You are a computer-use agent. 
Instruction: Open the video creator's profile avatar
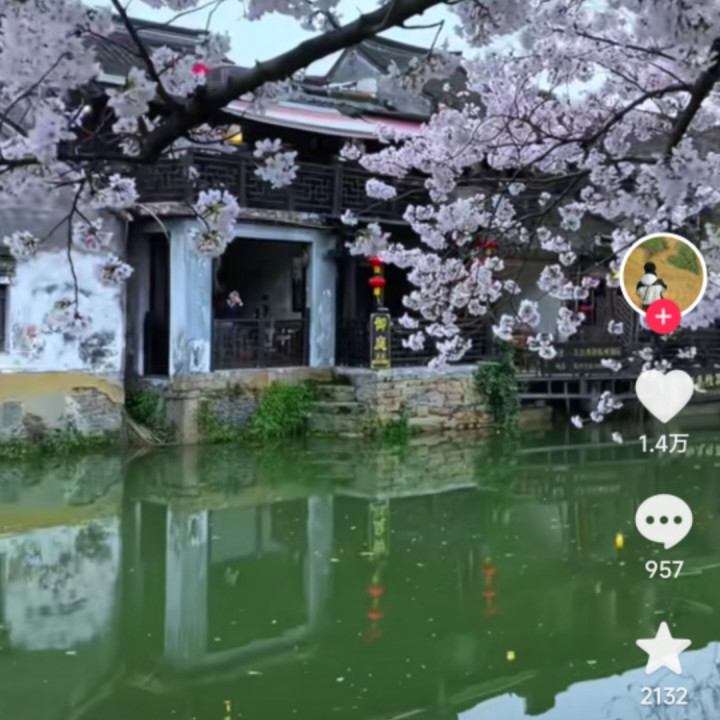pyautogui.click(x=663, y=273)
